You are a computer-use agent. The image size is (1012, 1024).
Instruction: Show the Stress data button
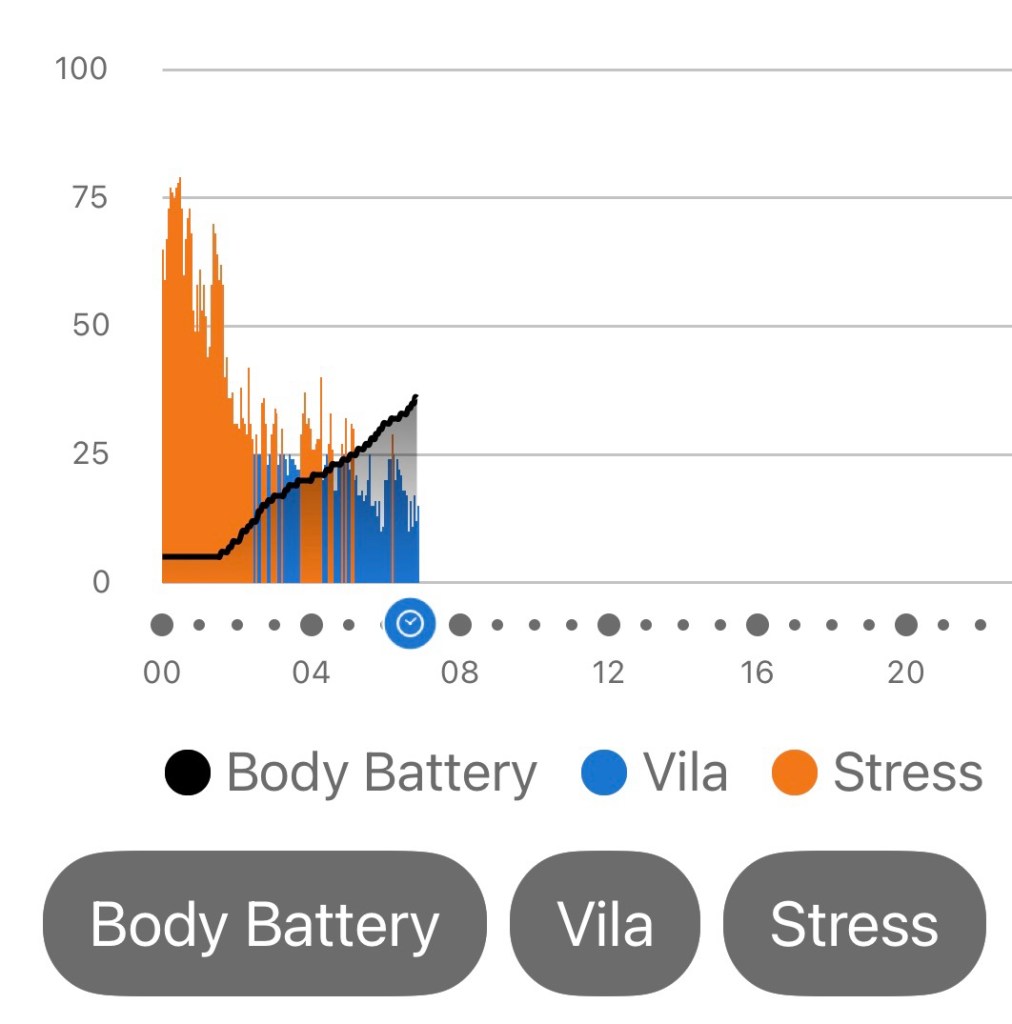pyautogui.click(x=854, y=924)
